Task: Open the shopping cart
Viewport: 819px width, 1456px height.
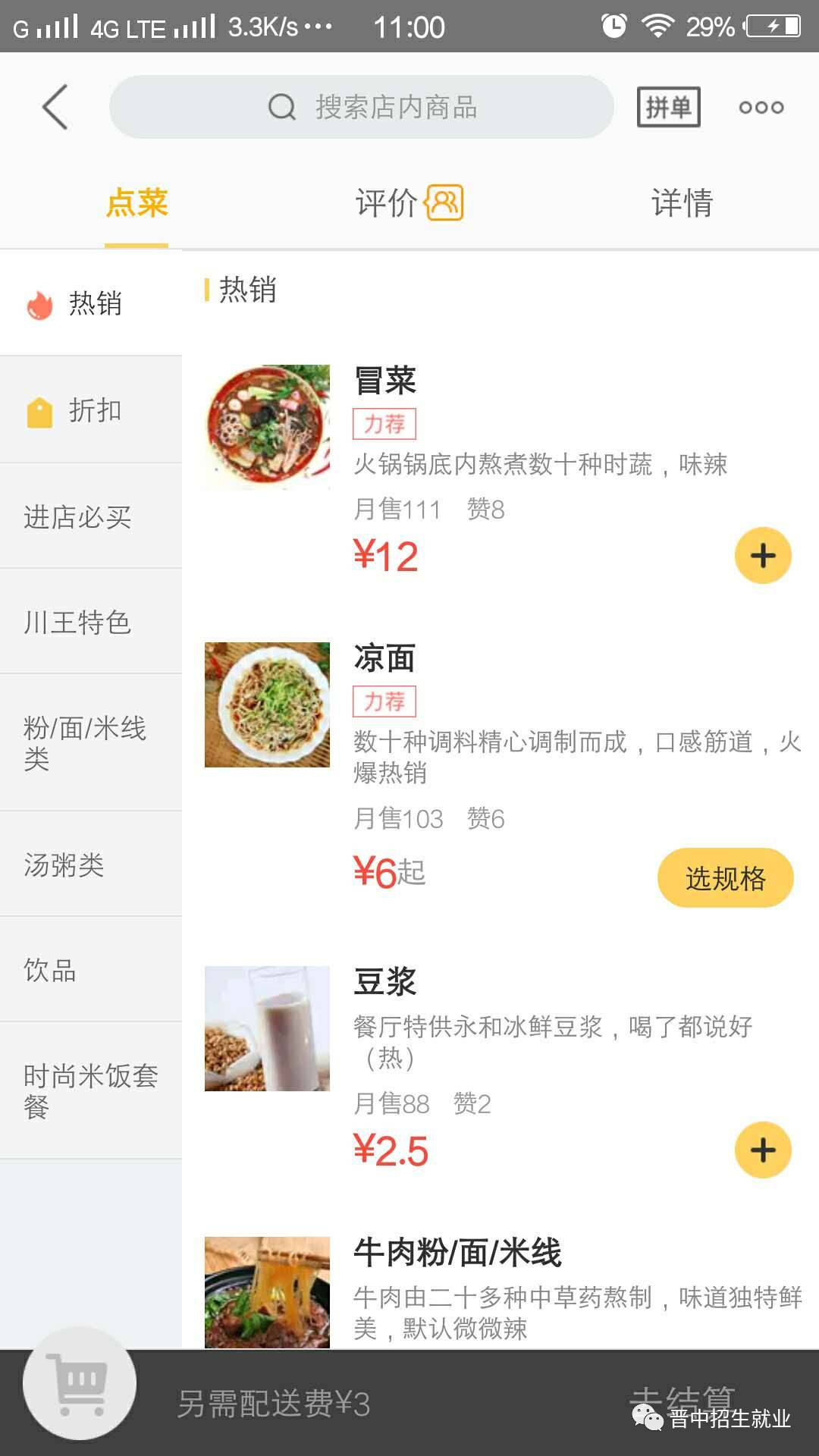Action: pos(80,1382)
